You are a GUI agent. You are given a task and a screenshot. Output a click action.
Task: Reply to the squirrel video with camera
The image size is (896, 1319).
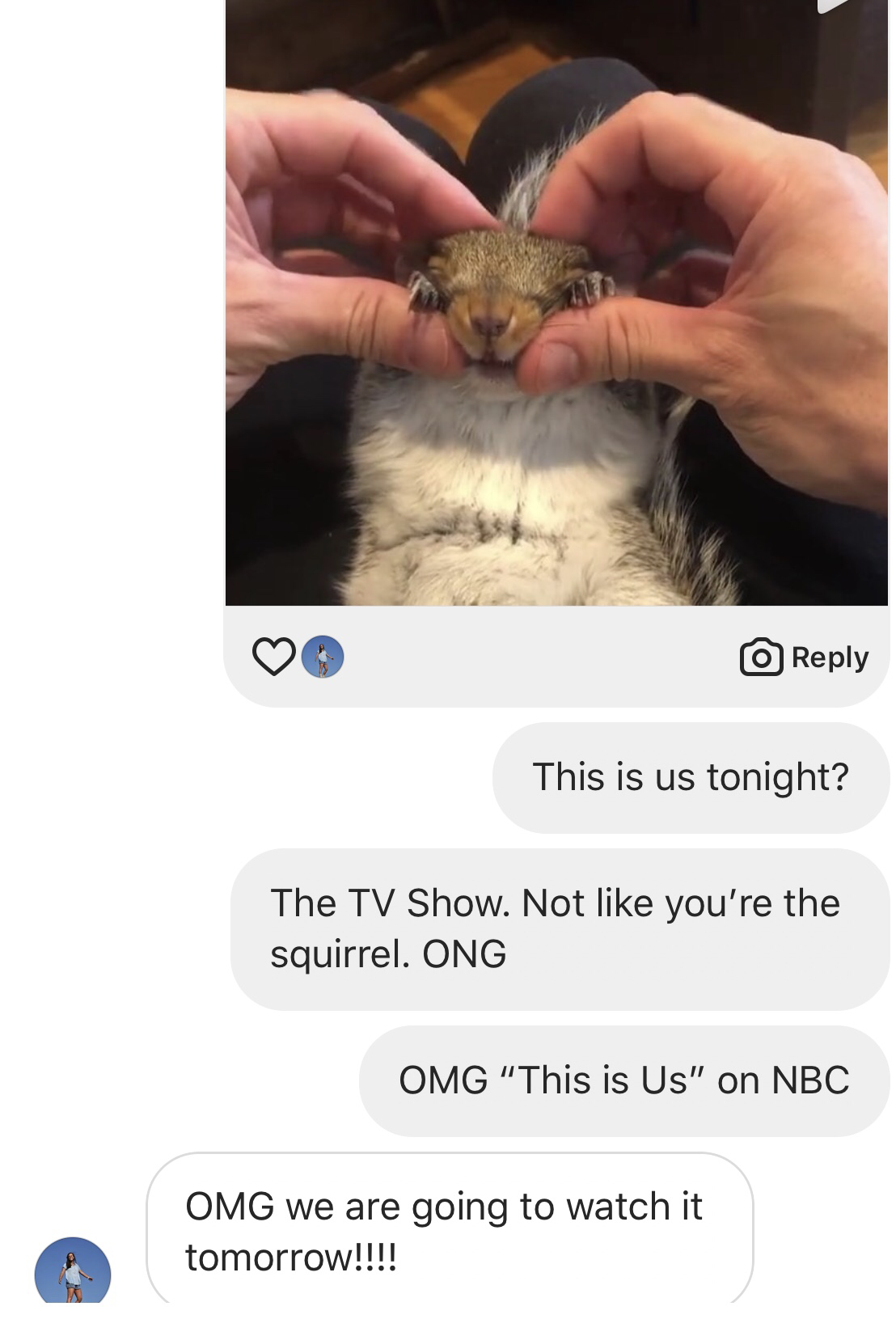click(x=804, y=657)
